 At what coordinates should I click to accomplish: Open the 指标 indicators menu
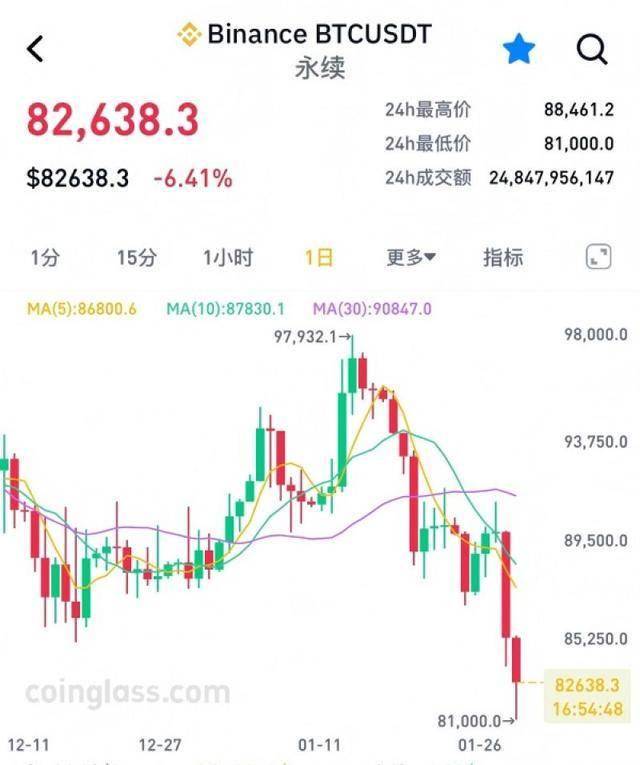pyautogui.click(x=503, y=258)
